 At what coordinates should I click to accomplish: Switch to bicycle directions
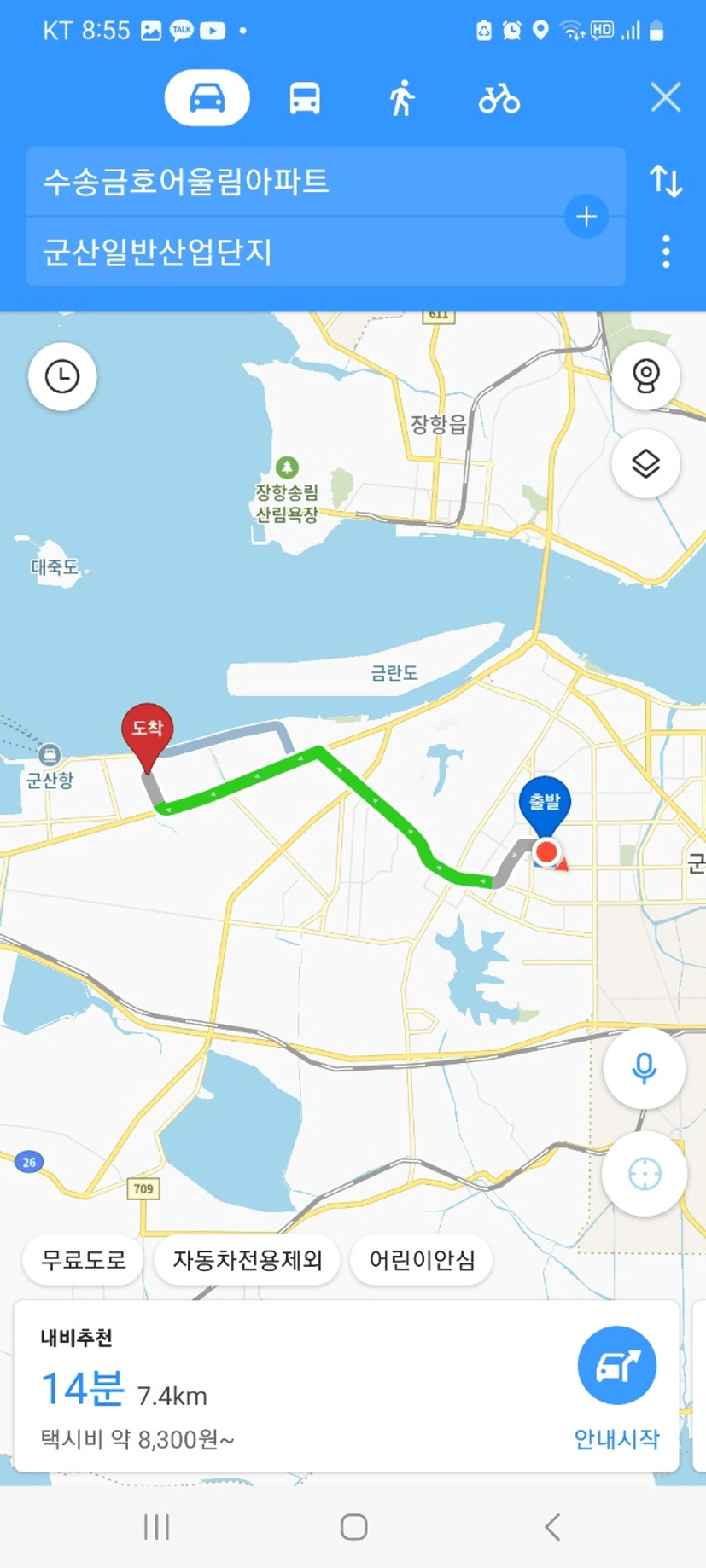[x=499, y=98]
